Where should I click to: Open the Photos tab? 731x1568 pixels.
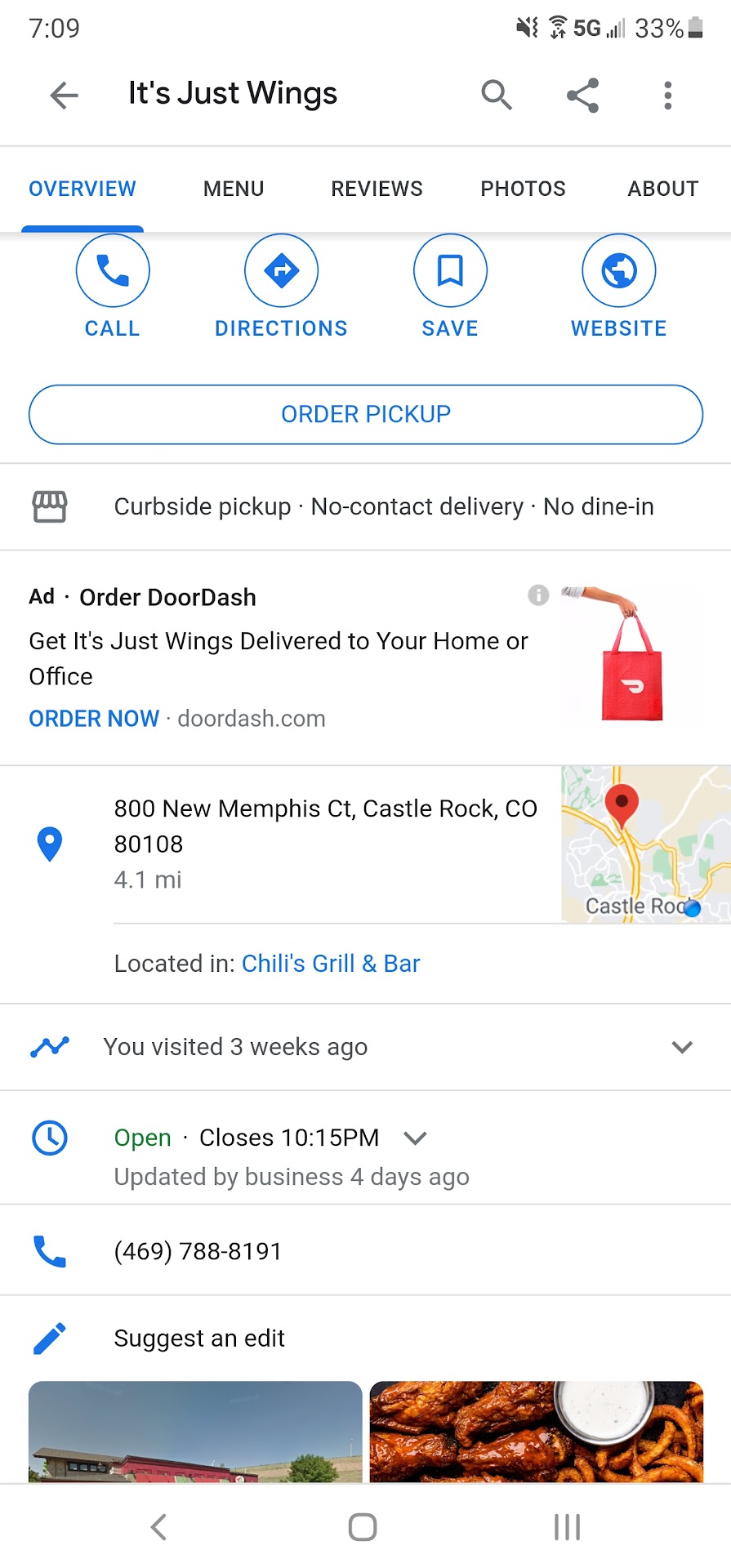click(x=523, y=189)
